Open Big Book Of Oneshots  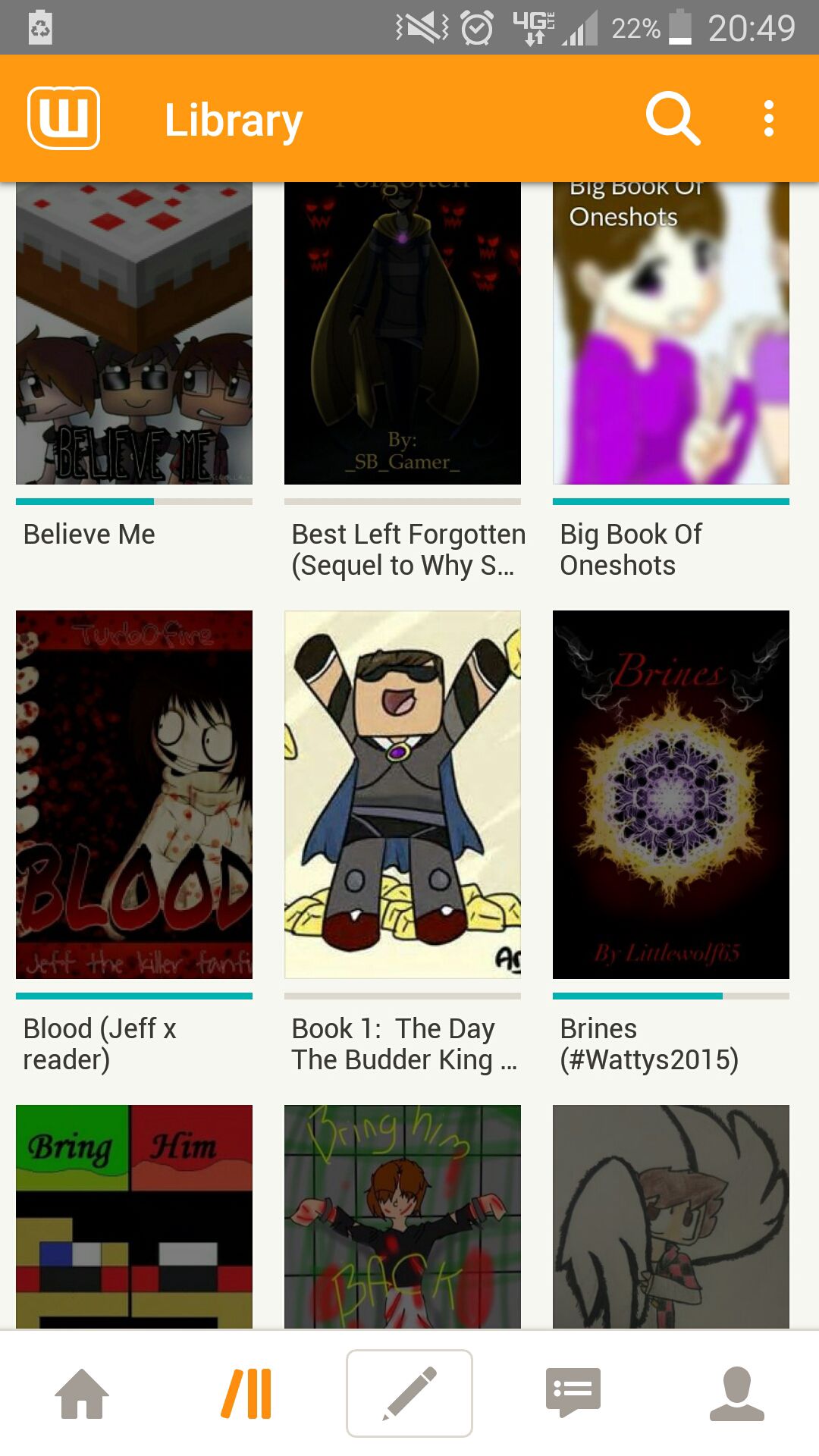click(671, 334)
